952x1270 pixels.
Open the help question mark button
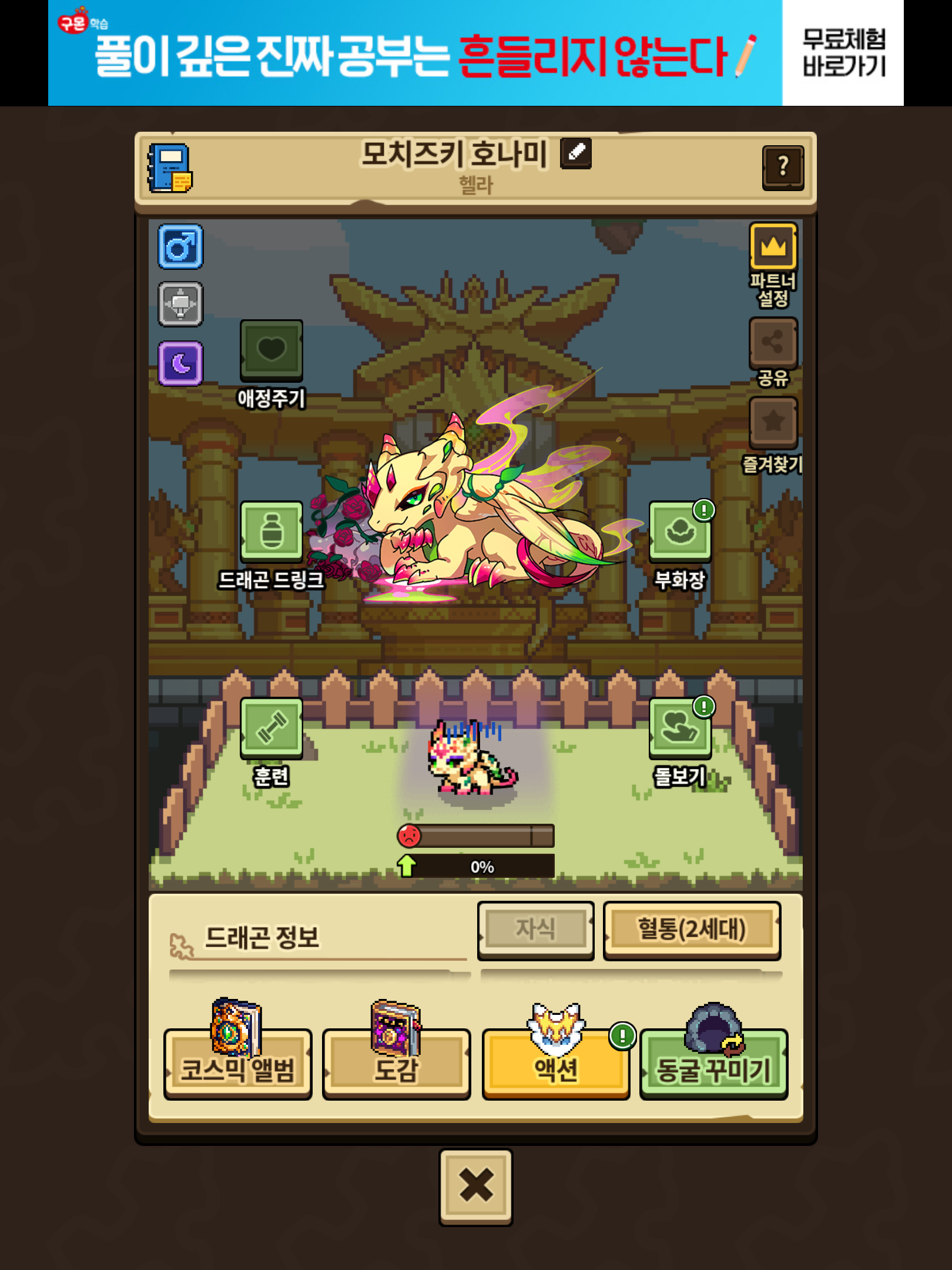pos(783,168)
